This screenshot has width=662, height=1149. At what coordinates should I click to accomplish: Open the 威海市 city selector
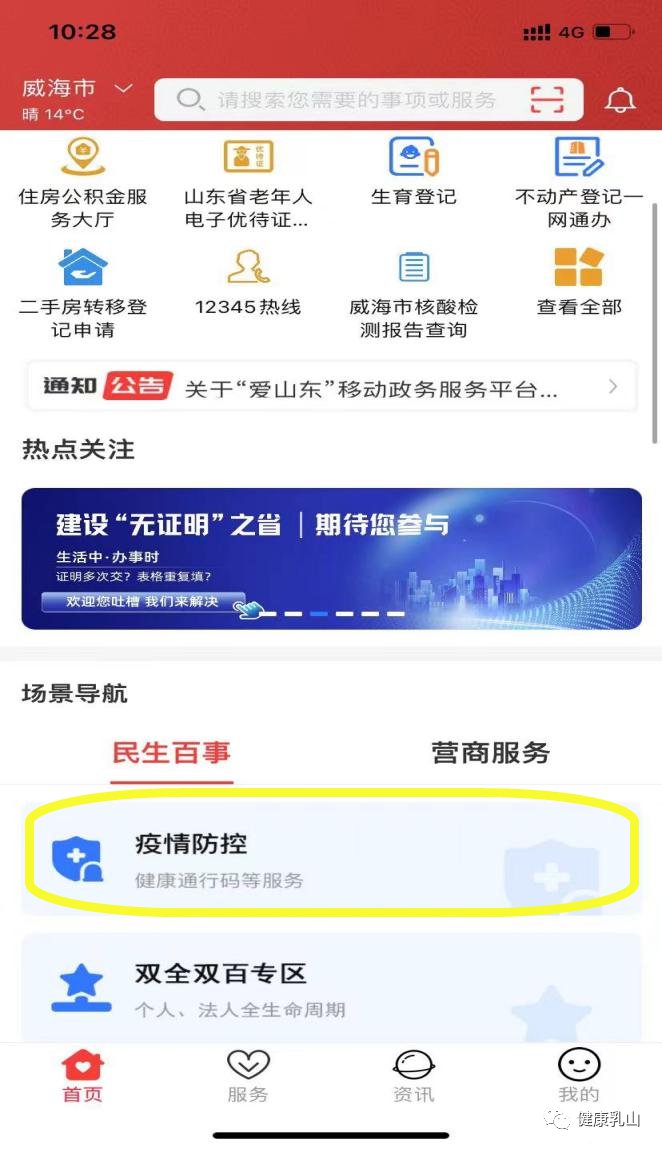coord(77,90)
